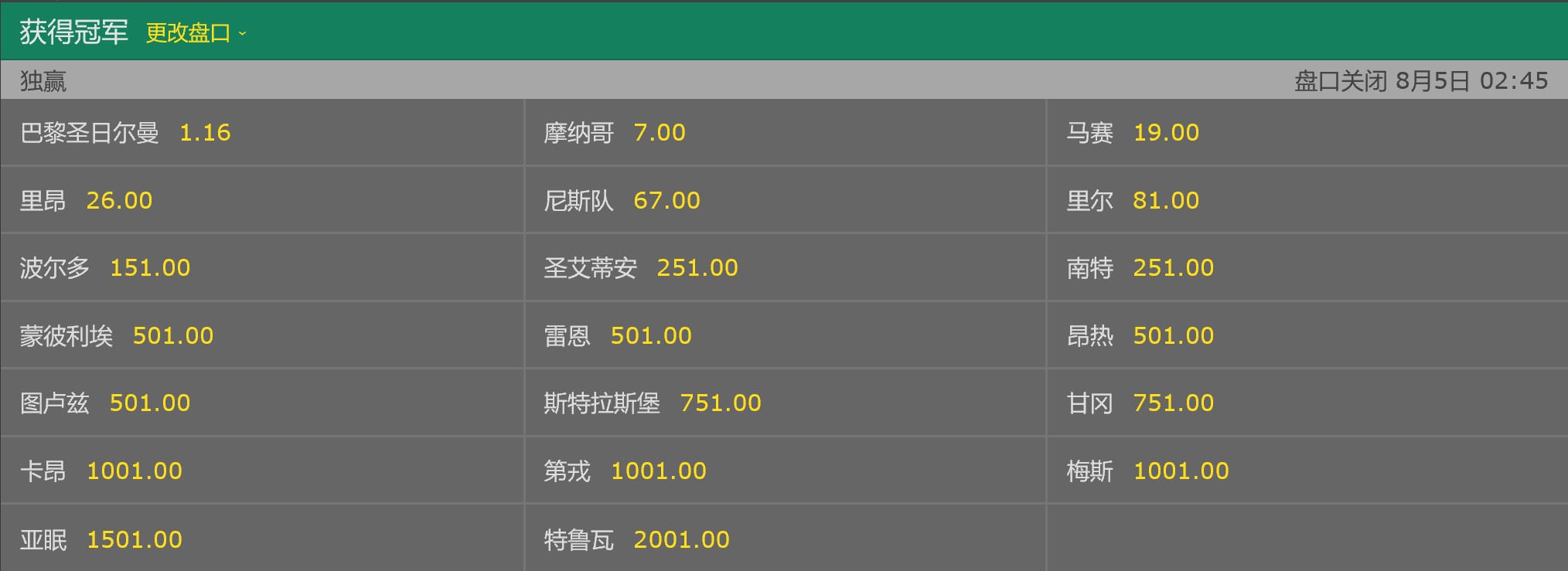1568x571 pixels.
Task: Open the 更改盘口 dropdown
Action: [x=196, y=33]
